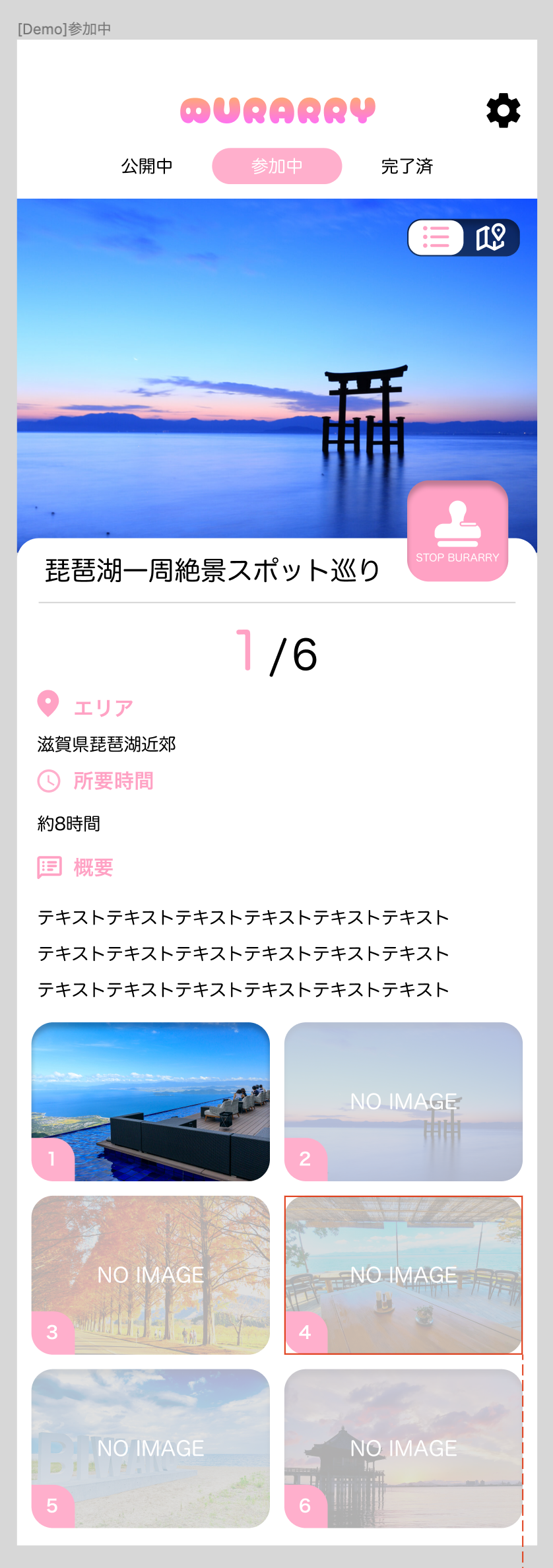Viewport: 553px width, 1568px height.
Task: Switch display mode off via the toggle pill
Action: (x=464, y=238)
